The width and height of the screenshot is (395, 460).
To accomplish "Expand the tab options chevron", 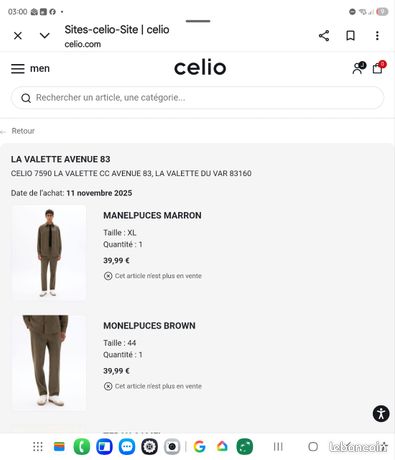I will click(45, 36).
